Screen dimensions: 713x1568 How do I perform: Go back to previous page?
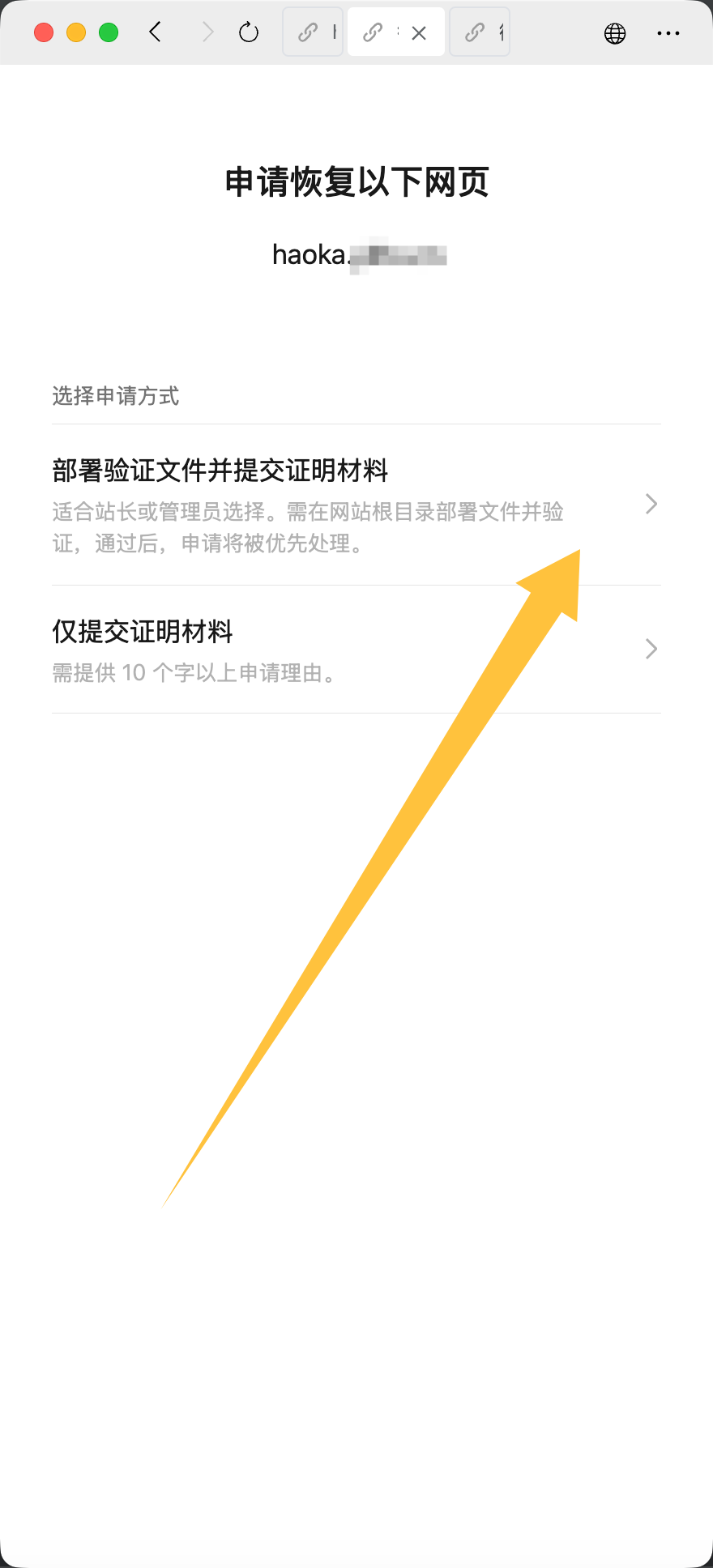click(x=156, y=32)
